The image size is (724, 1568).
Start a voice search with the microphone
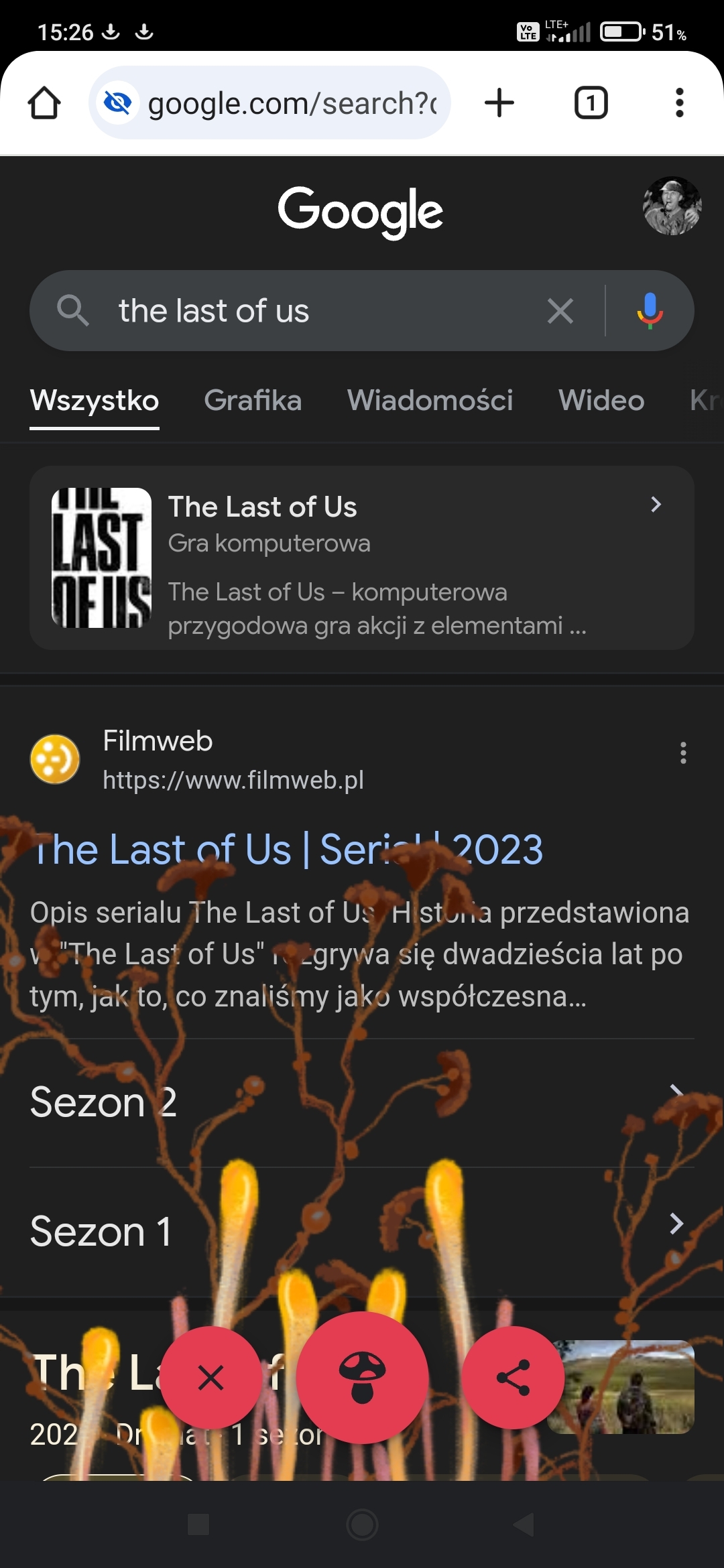tap(649, 311)
